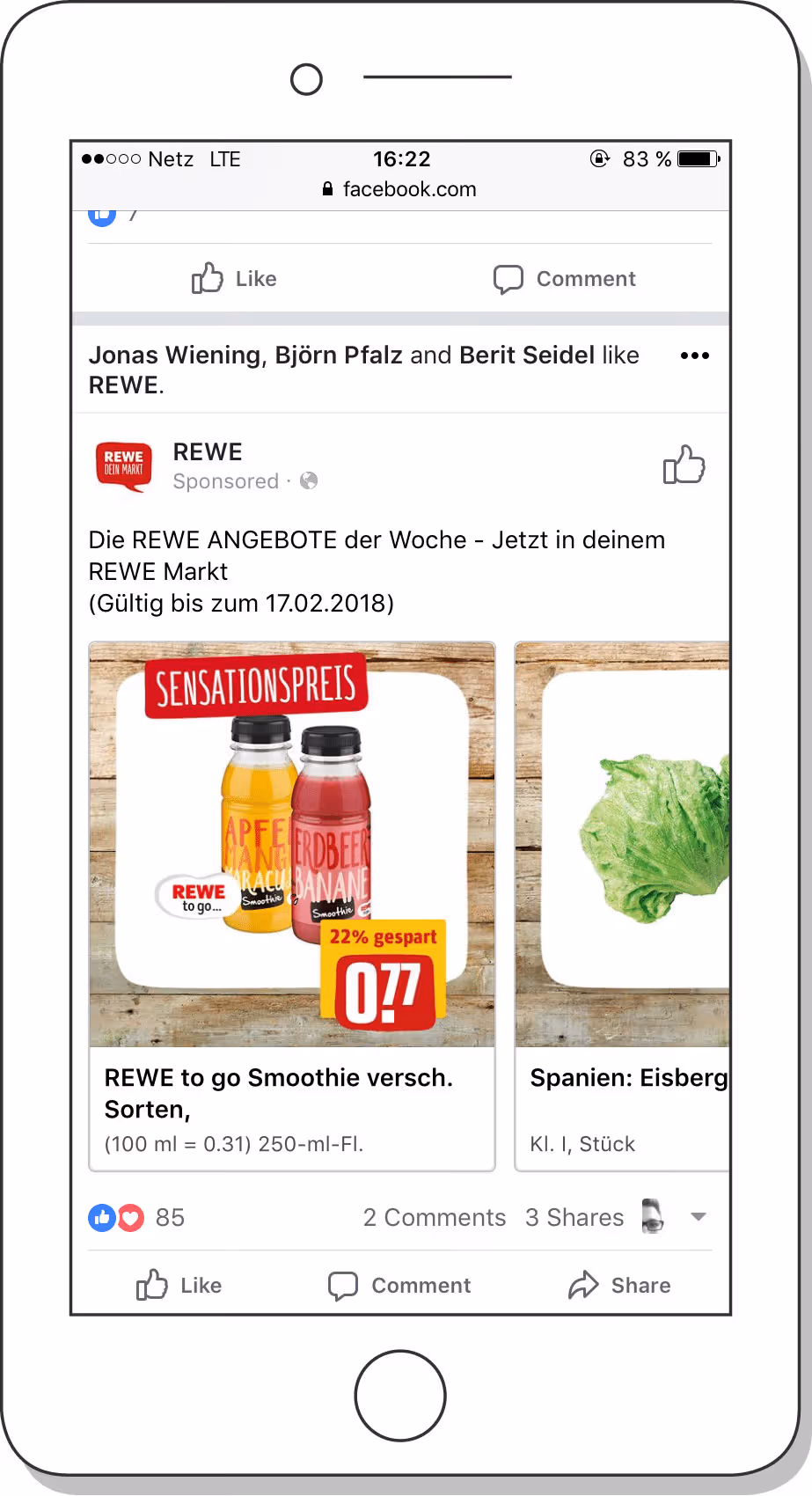Screen dimensions: 812x1496
Task: Like the REWE page with thumbs-up icon
Action: (684, 465)
